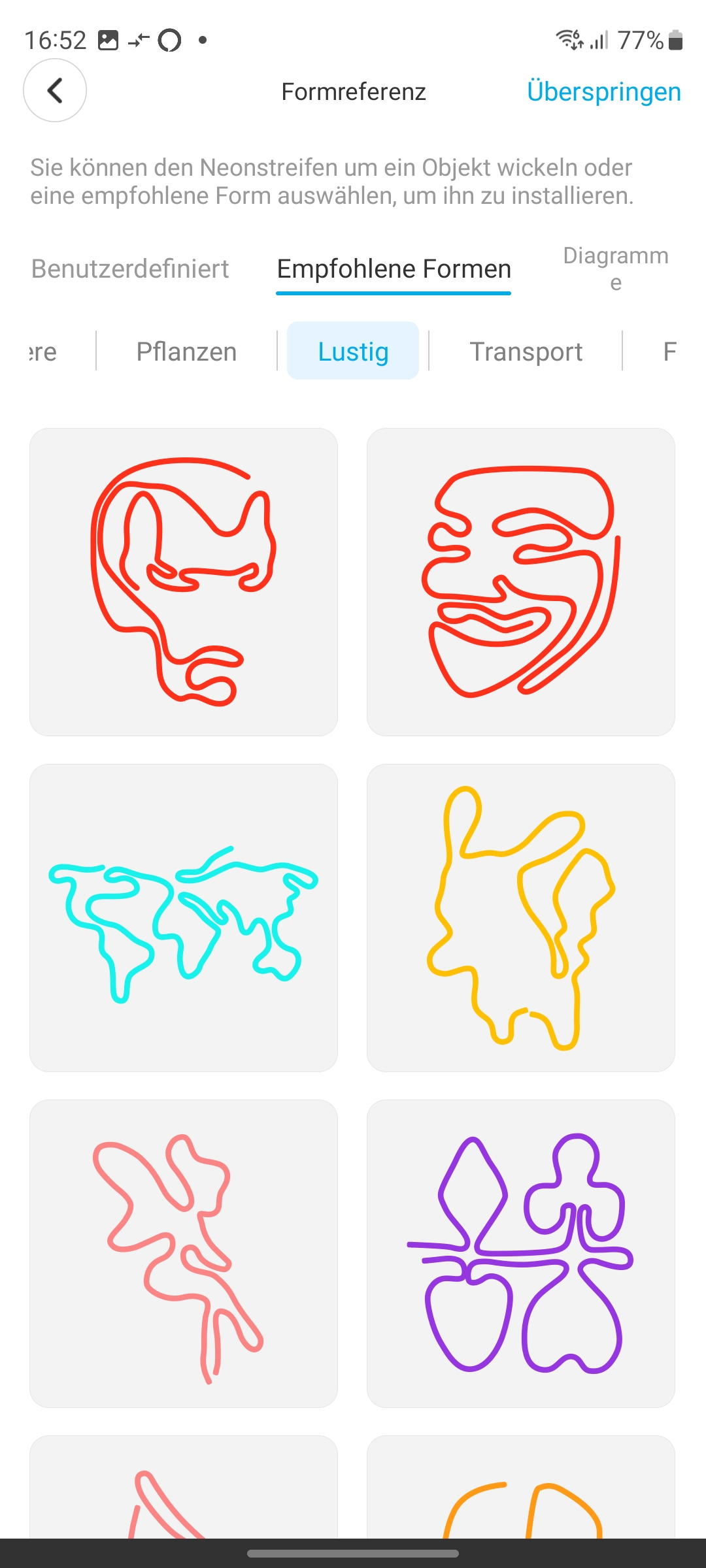Choose the Pflanzen category

pos(186,351)
